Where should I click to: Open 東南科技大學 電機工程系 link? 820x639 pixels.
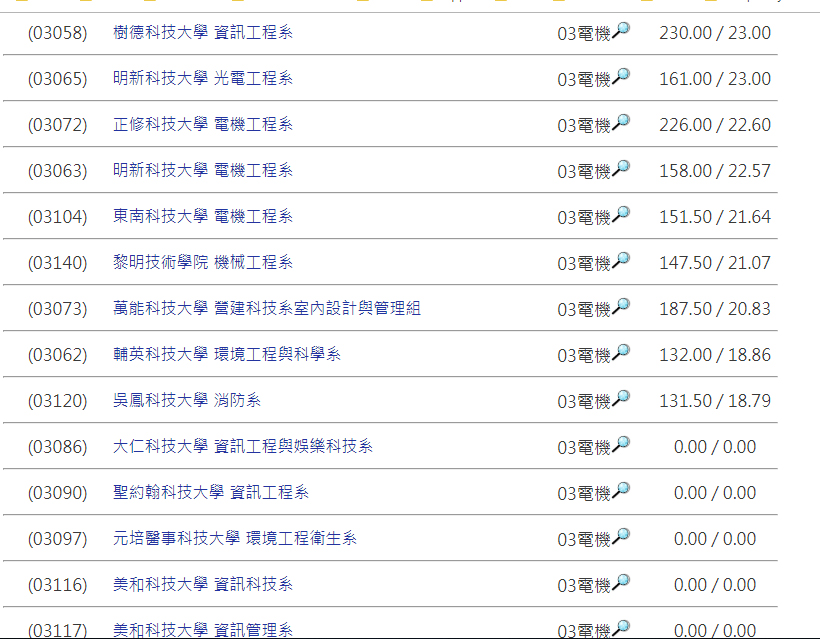(202, 217)
